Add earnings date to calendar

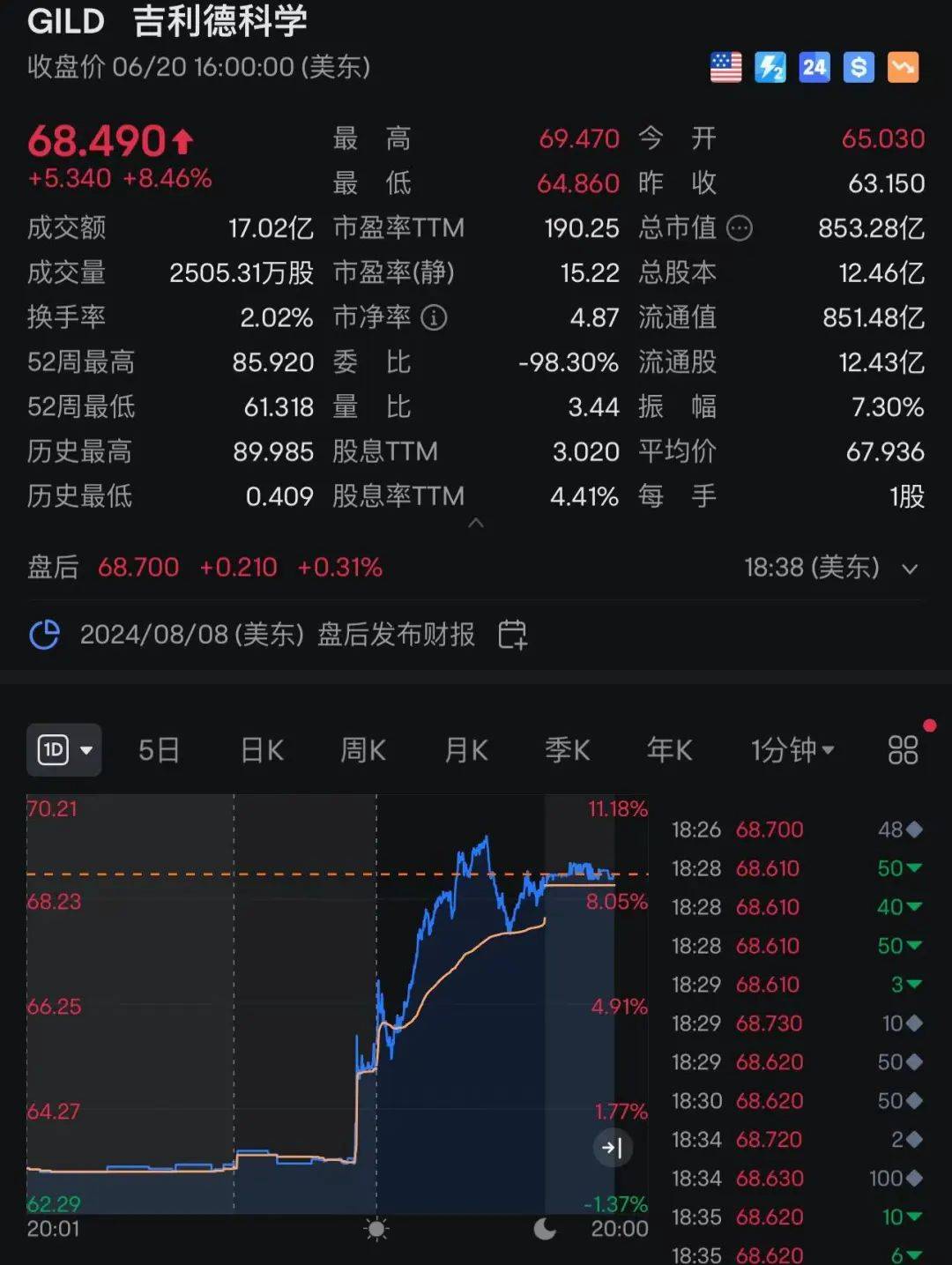point(512,635)
